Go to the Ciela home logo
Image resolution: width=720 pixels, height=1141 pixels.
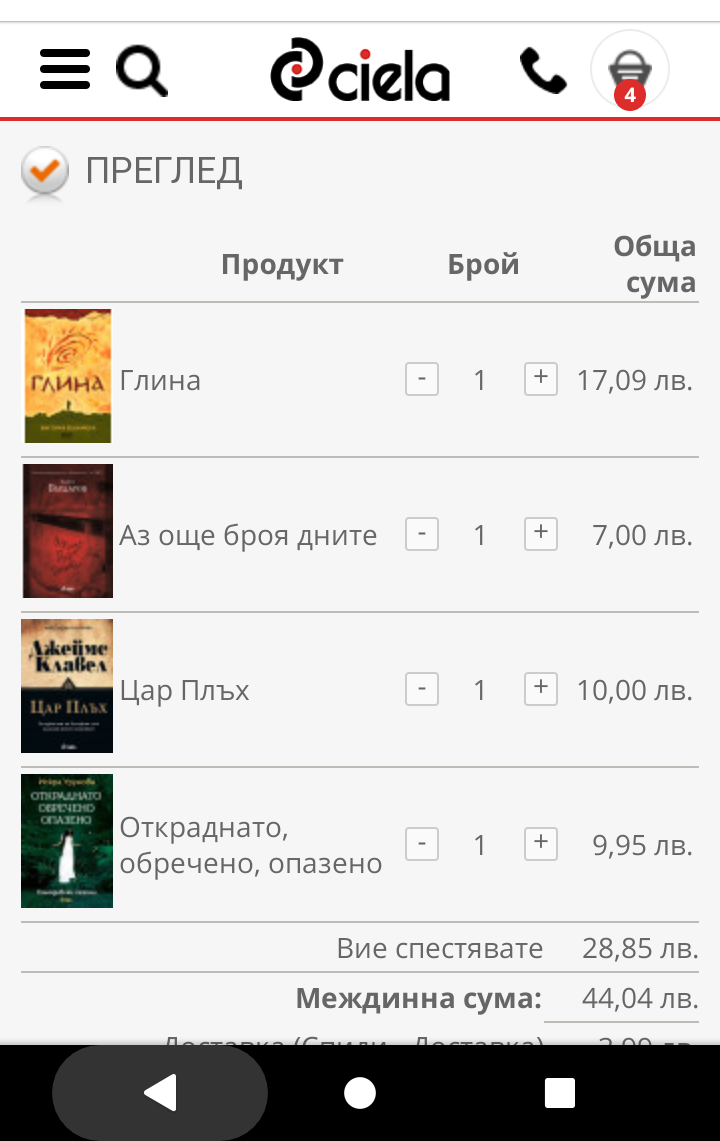[360, 70]
